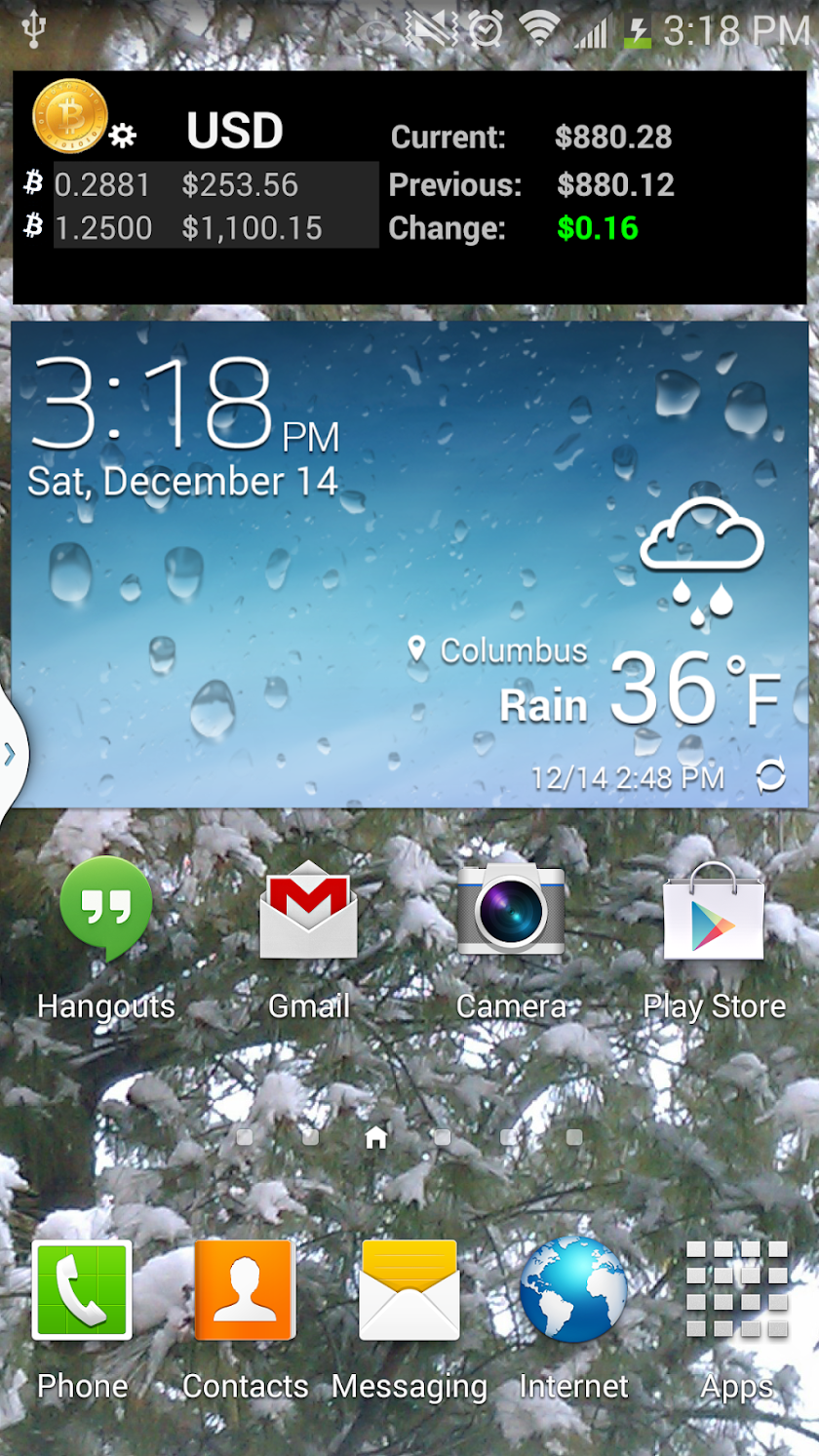The height and width of the screenshot is (1456, 819).
Task: Open the Apps drawer
Action: [737, 1289]
